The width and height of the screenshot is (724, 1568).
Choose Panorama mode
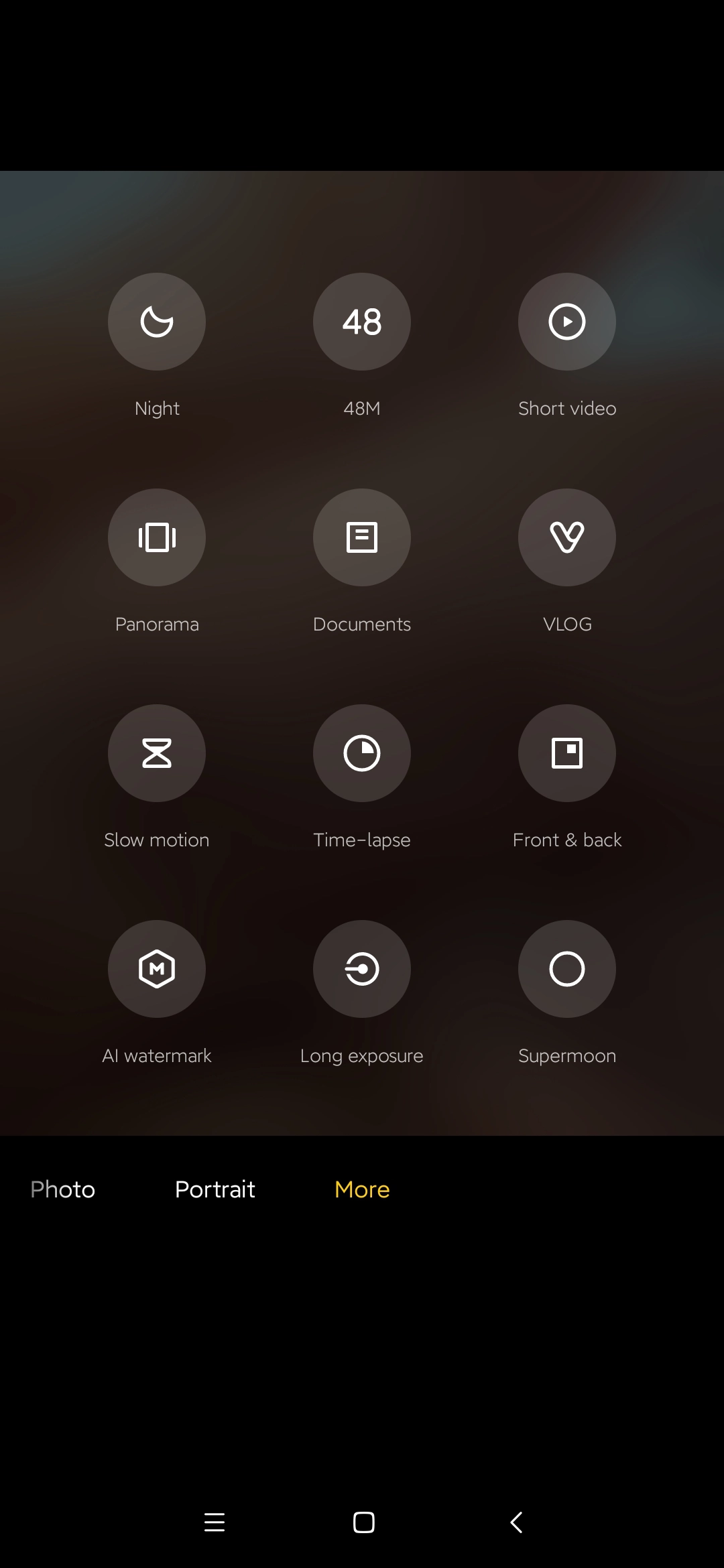coord(157,537)
